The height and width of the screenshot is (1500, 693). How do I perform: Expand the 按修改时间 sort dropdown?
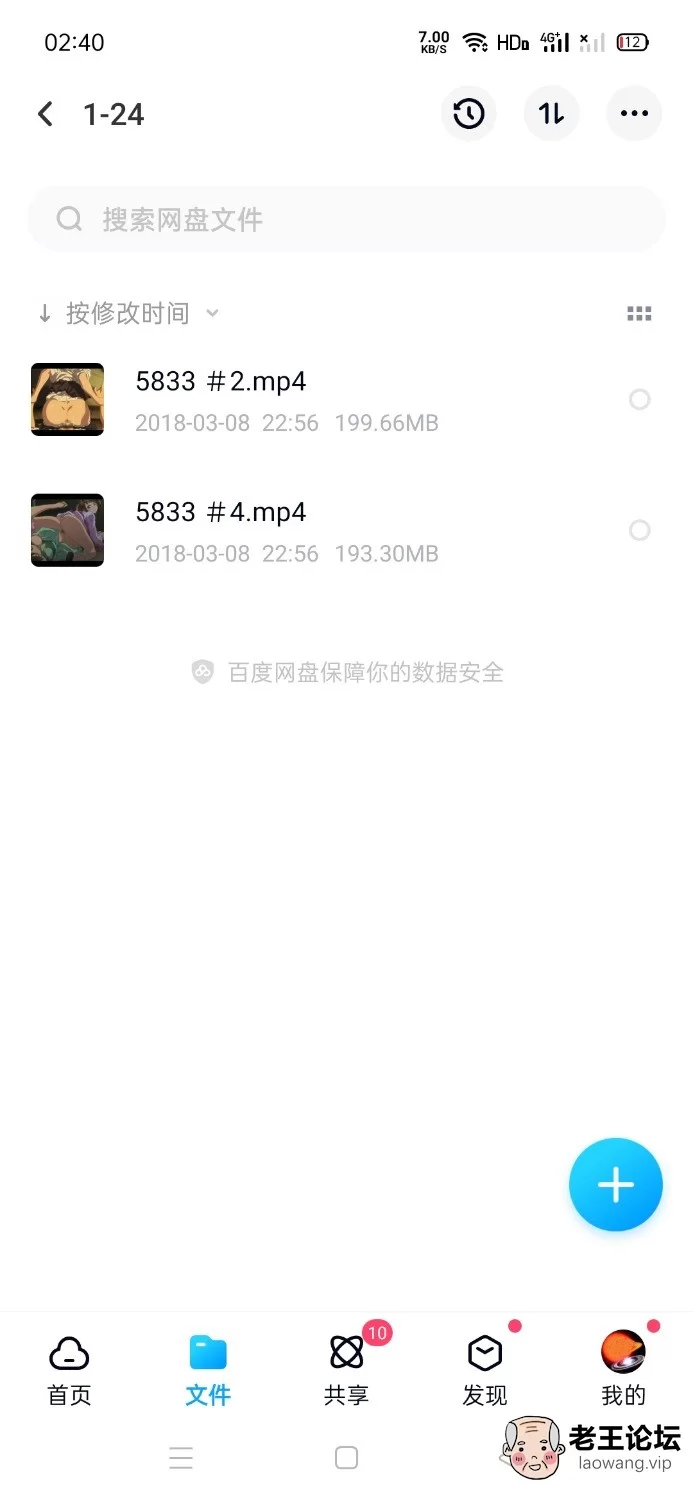point(128,313)
